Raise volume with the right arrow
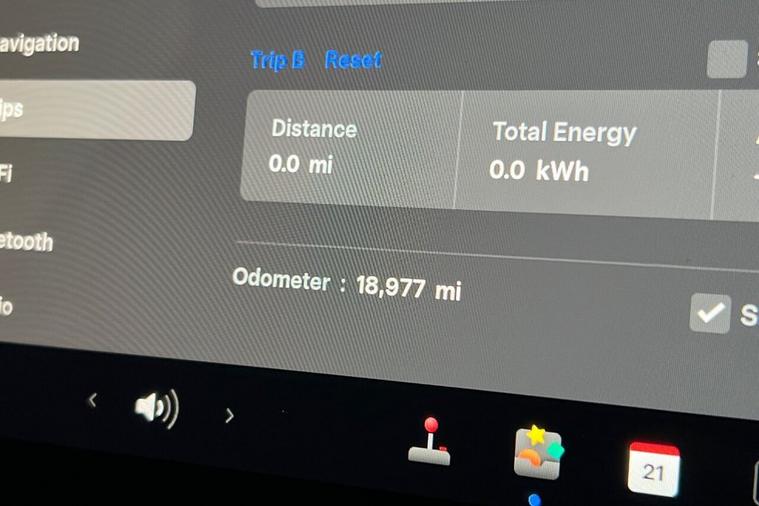Image resolution: width=759 pixels, height=506 pixels. click(x=229, y=414)
